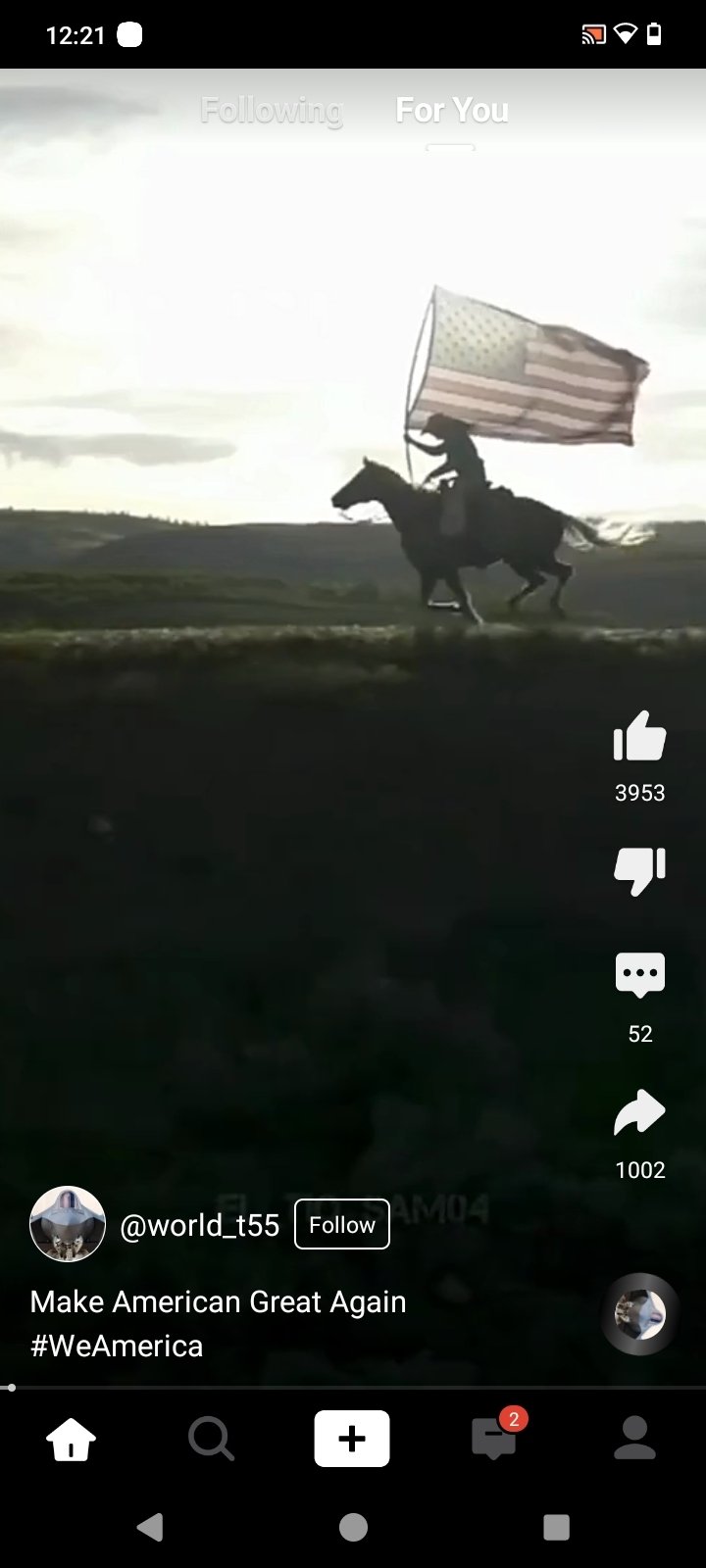The image size is (706, 1568).
Task: Open the inbox with 2 notifications
Action: pyautogui.click(x=493, y=1439)
